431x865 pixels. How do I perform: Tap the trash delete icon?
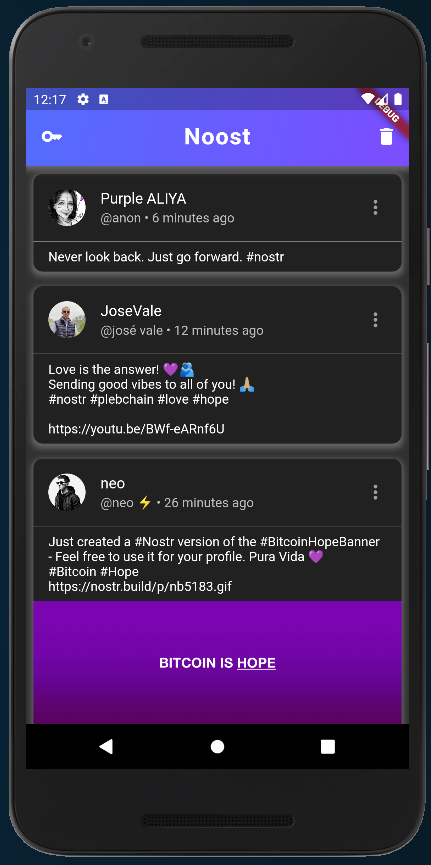[387, 137]
